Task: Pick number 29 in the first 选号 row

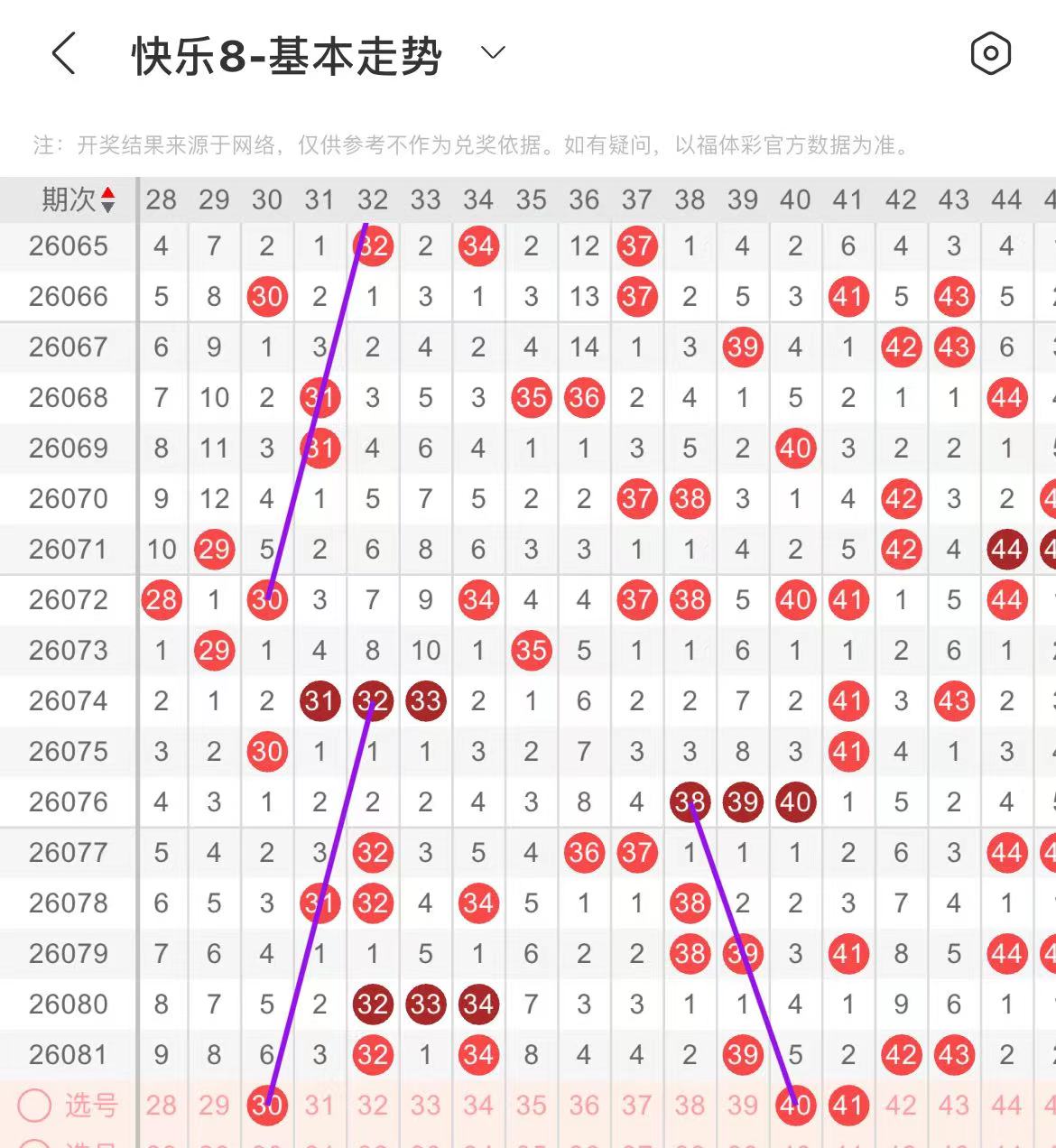Action: 214,1106
